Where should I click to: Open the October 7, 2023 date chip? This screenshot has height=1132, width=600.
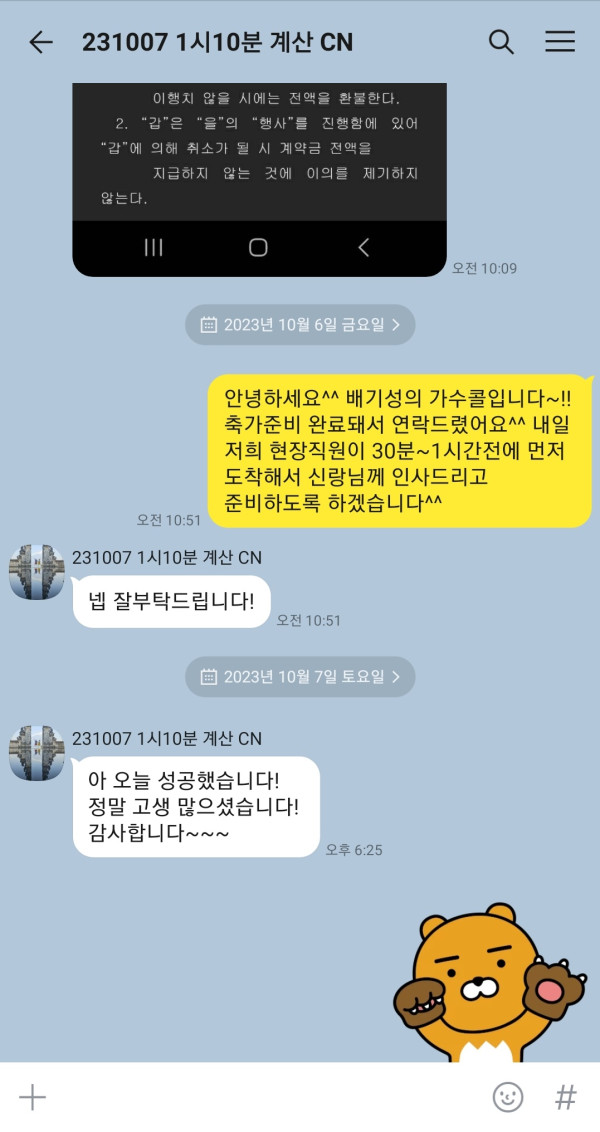pos(300,677)
